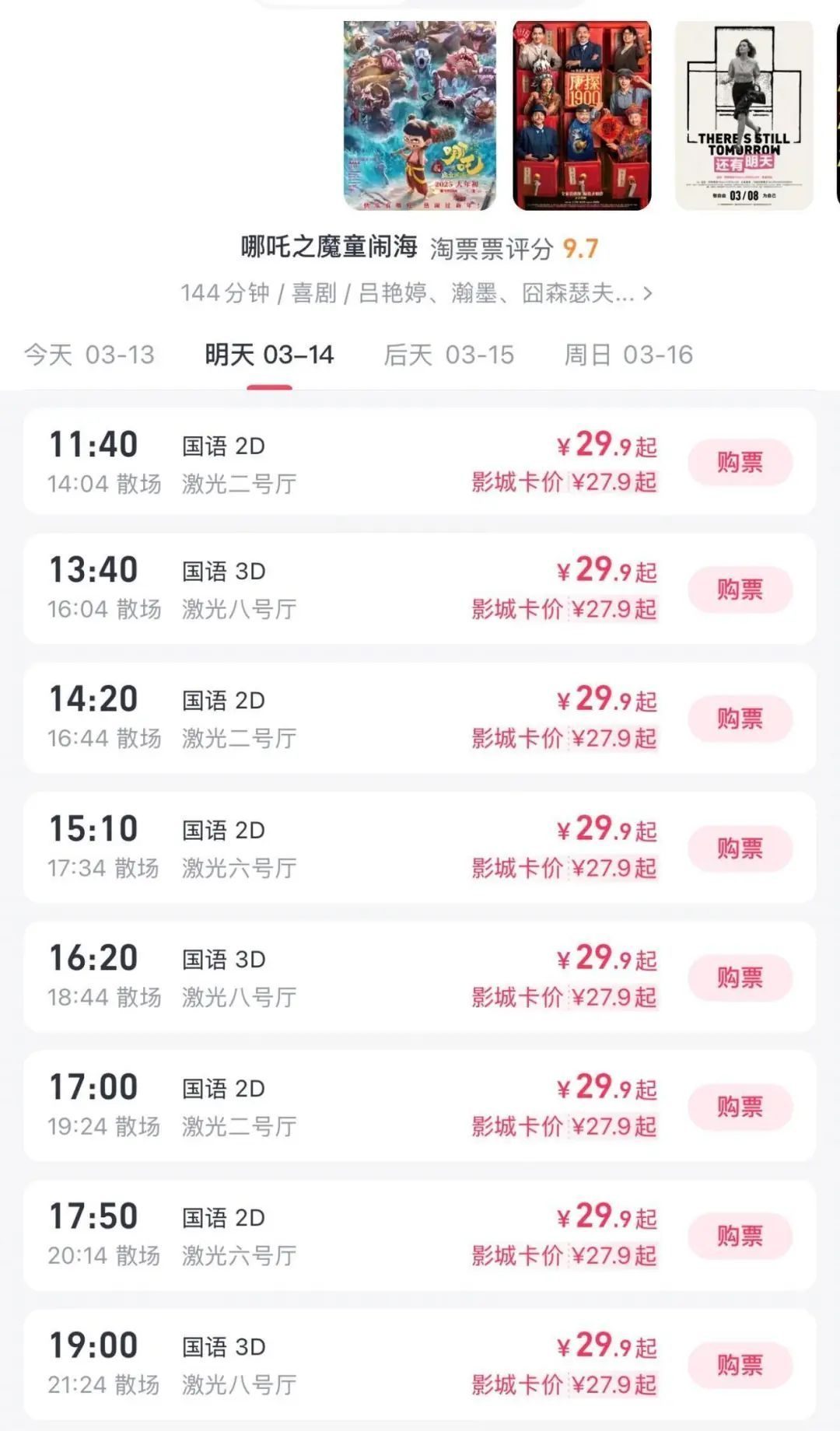Switch to the 周日 03-16 date tab
Viewport: 840px width, 1431px height.
(x=628, y=355)
